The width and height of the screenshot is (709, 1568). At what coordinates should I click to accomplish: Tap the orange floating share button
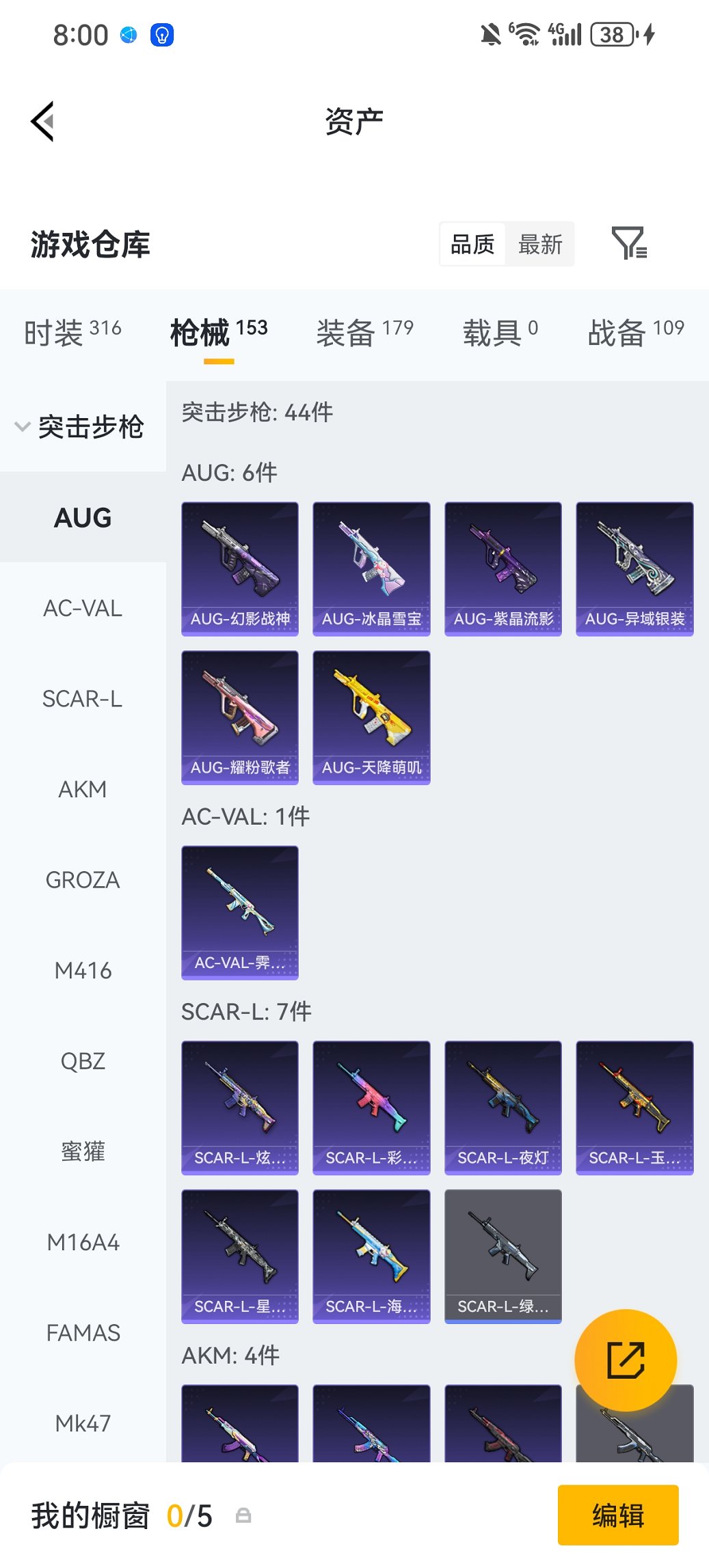tap(626, 1360)
